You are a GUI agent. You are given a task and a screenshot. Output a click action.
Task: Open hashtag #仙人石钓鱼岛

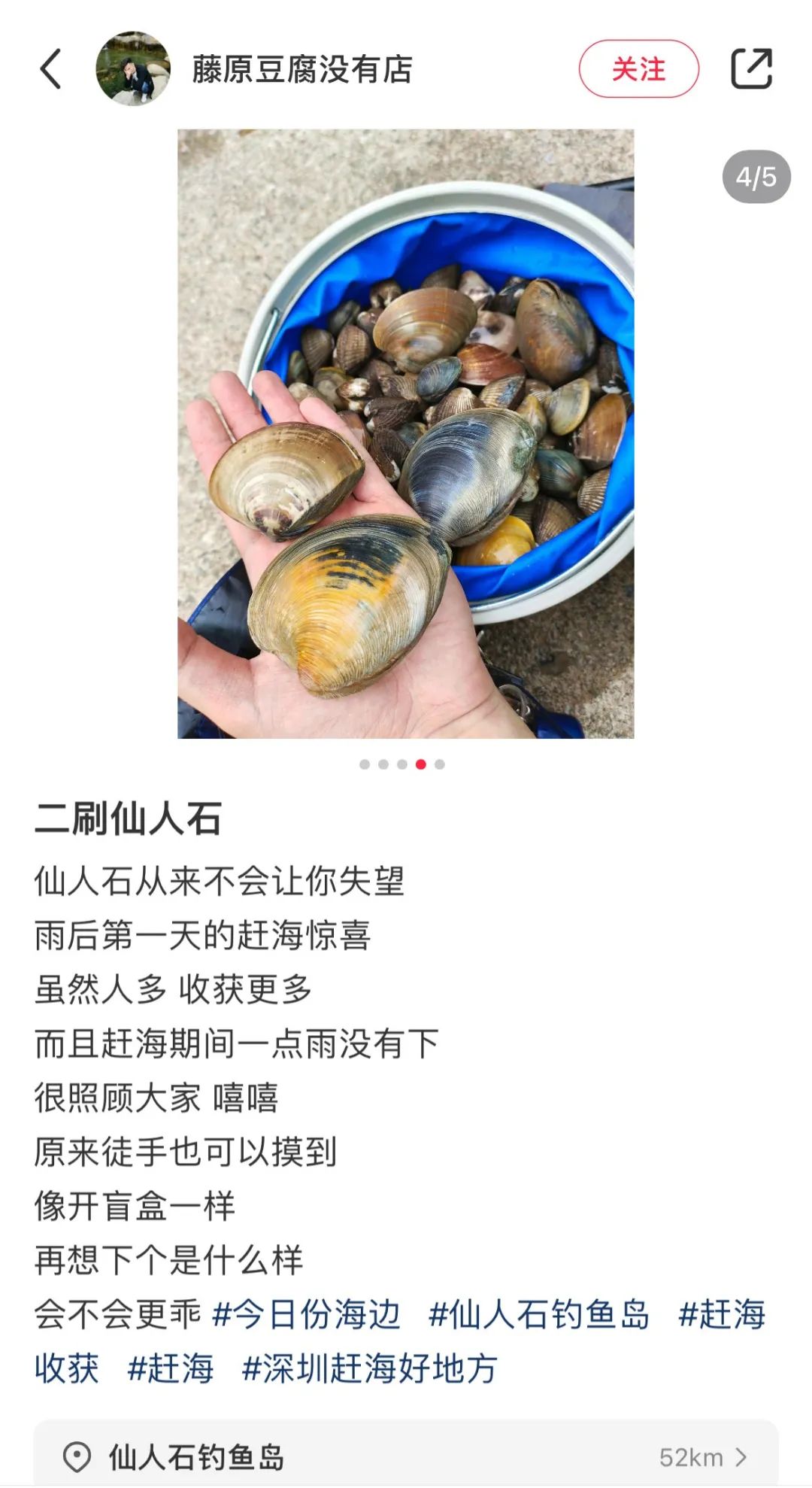538,1313
